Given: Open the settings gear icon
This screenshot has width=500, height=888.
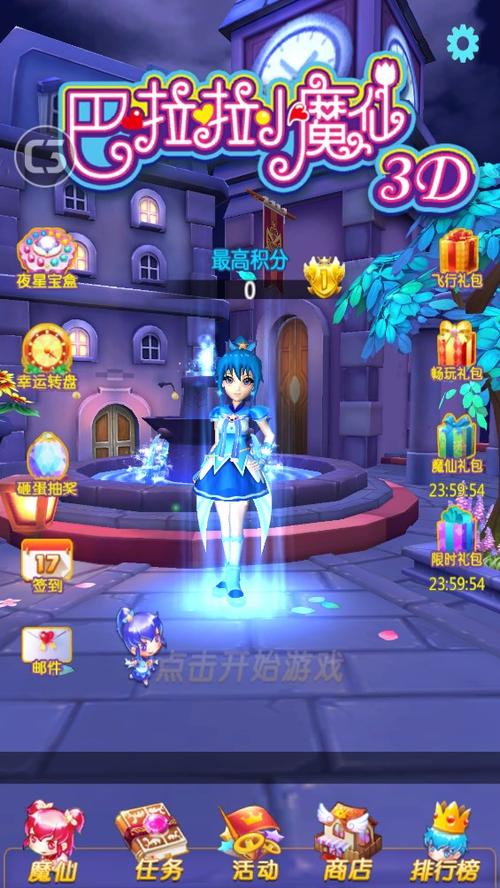Looking at the screenshot, I should coord(463,44).
